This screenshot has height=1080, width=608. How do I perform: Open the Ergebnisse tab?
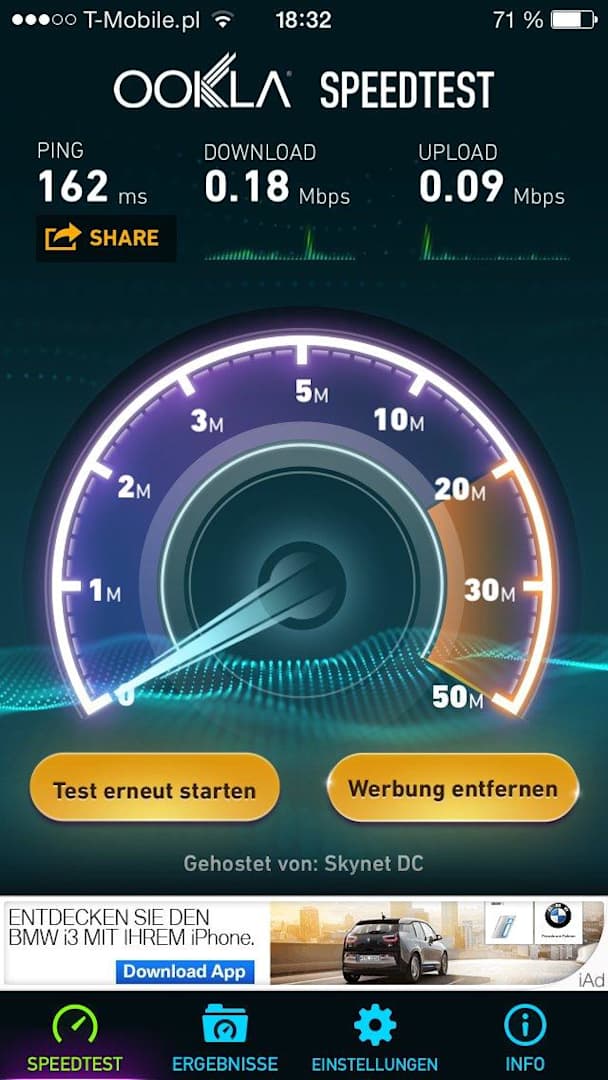click(225, 1037)
